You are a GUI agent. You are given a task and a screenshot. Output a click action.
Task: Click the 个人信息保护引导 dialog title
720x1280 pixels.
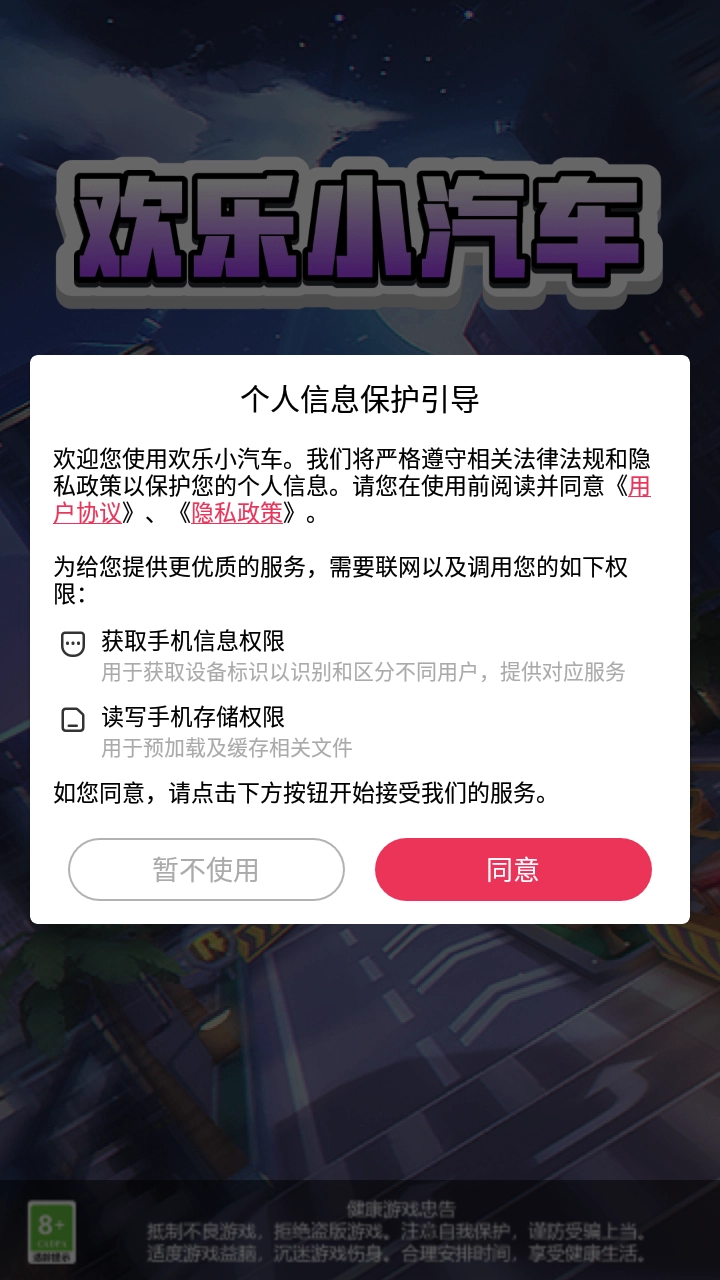click(359, 398)
